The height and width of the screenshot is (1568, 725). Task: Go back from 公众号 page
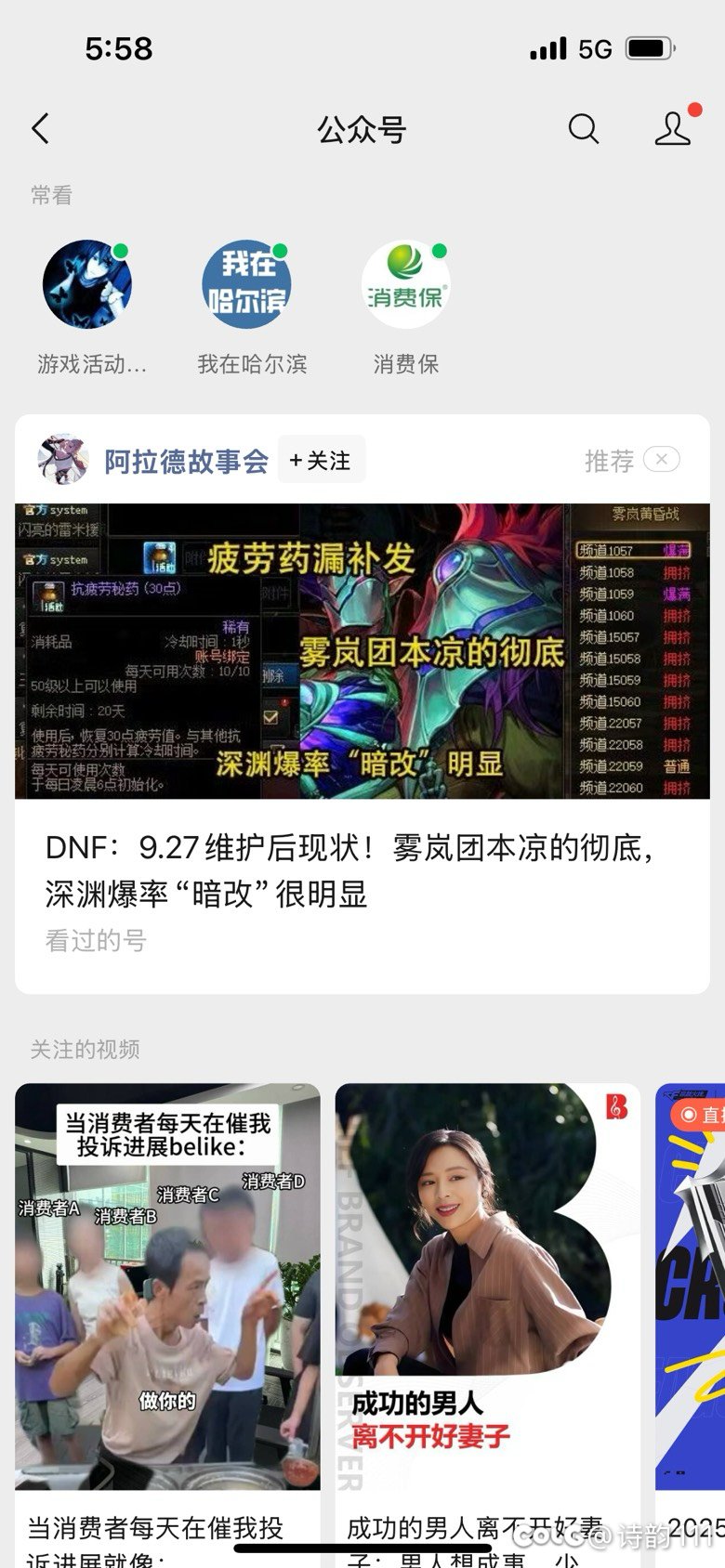pyautogui.click(x=40, y=129)
